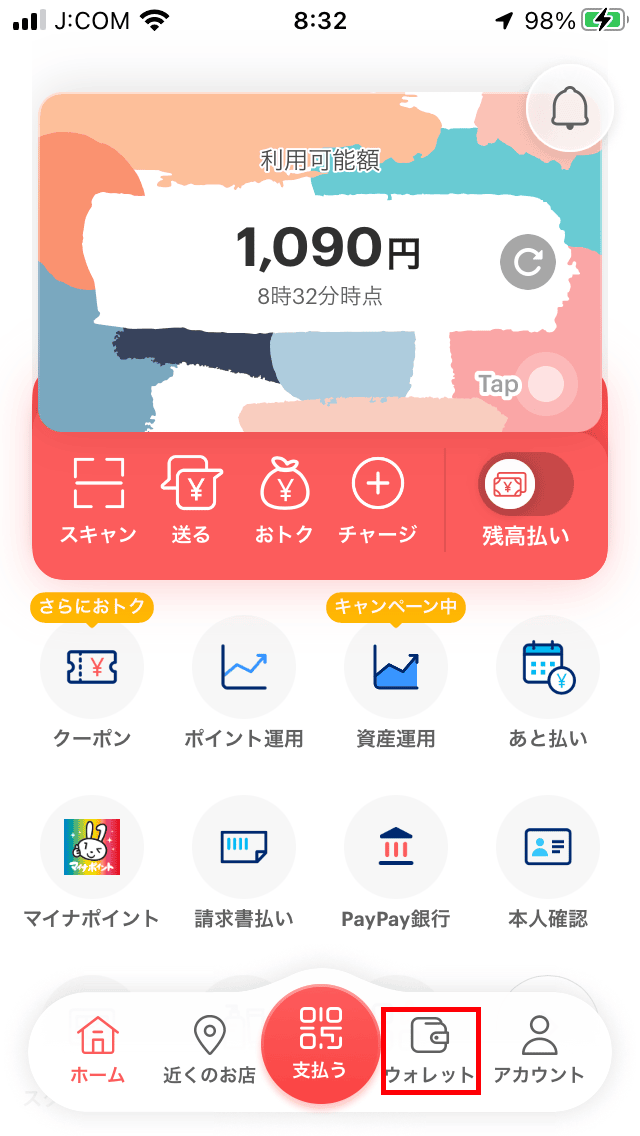The width and height of the screenshot is (640, 1136).
Task: Open クーポン coupons
Action: click(x=92, y=685)
